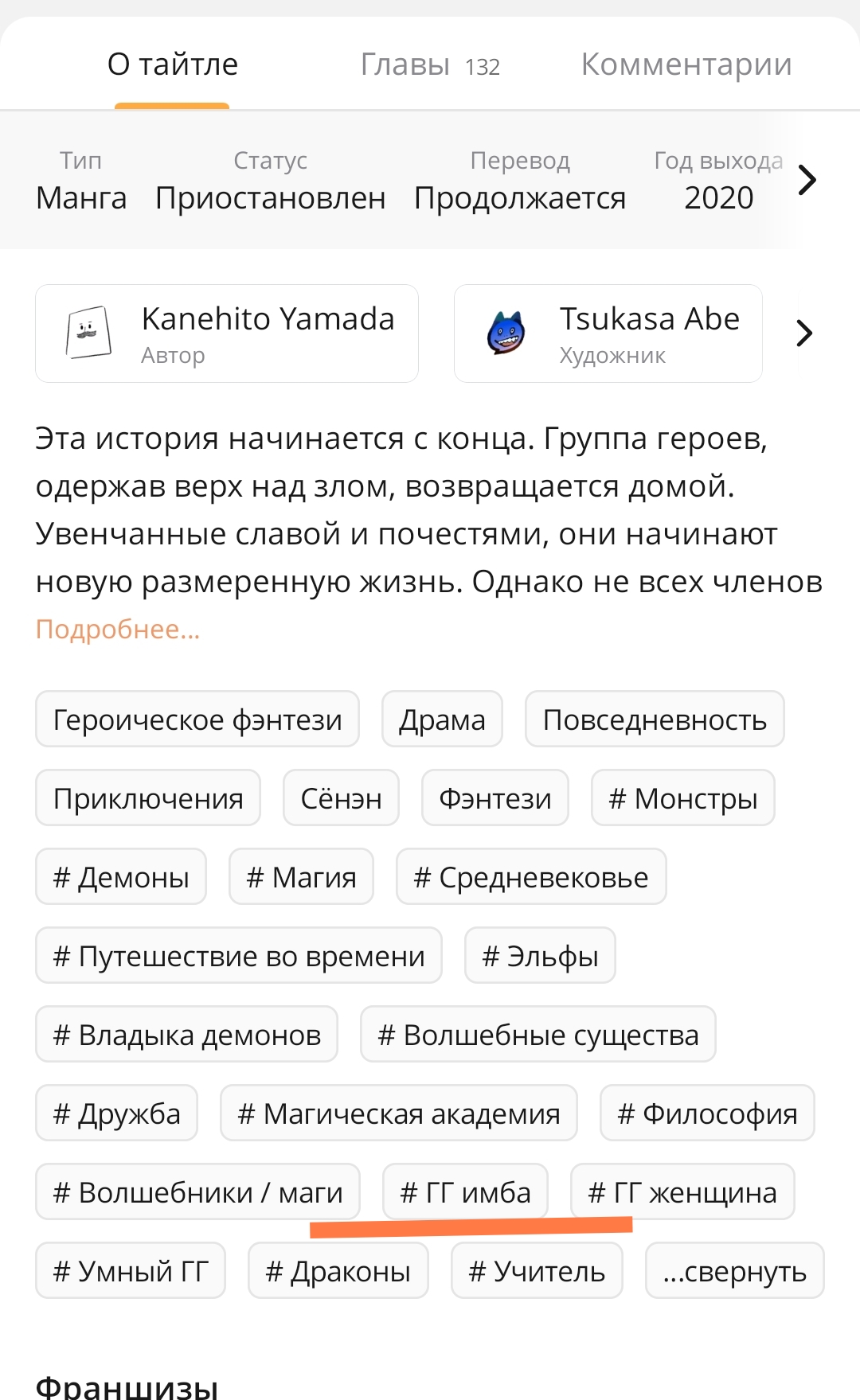Open the Сёнэн genre chip
Viewport: 860px width, 1400px height.
pos(341,797)
